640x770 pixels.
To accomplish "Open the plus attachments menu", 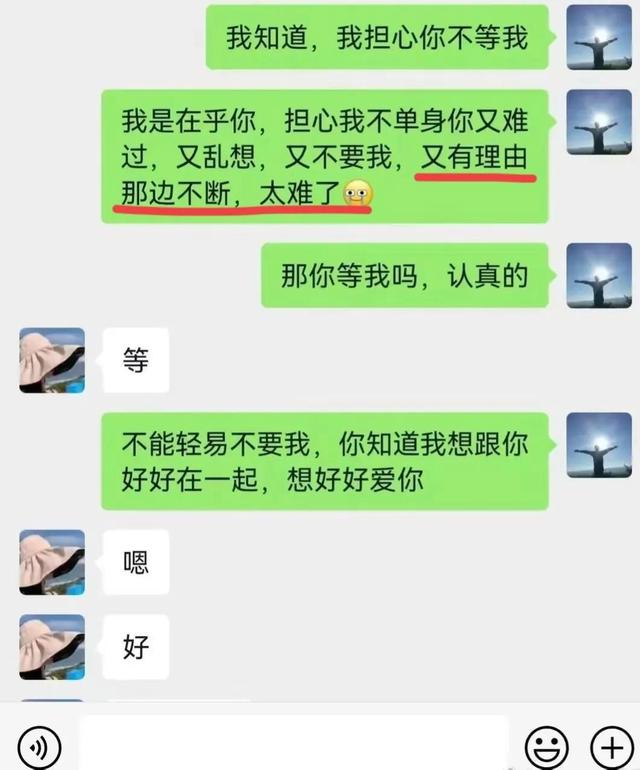I will coord(609,746).
